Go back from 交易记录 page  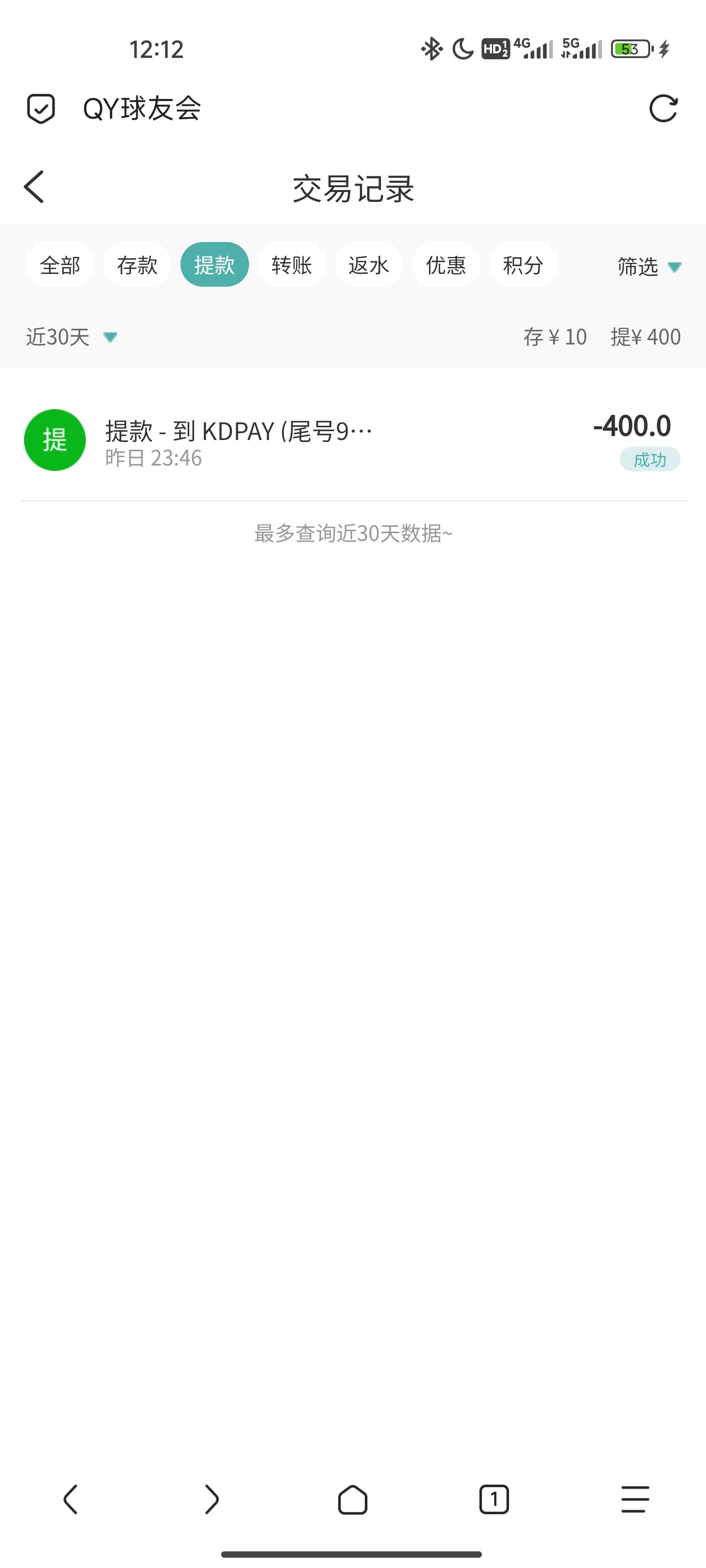tap(34, 187)
